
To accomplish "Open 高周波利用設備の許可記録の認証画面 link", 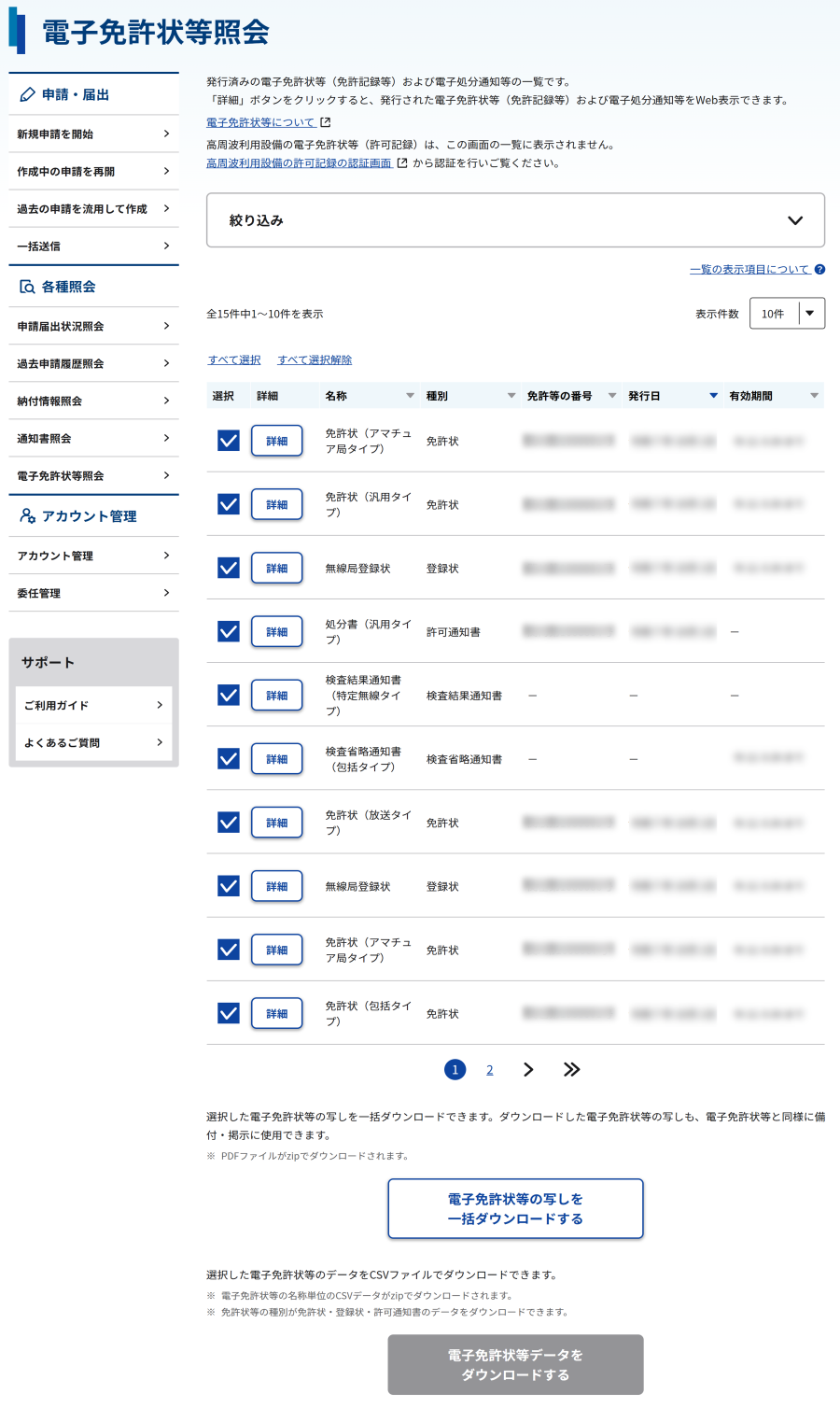I will click(300, 163).
